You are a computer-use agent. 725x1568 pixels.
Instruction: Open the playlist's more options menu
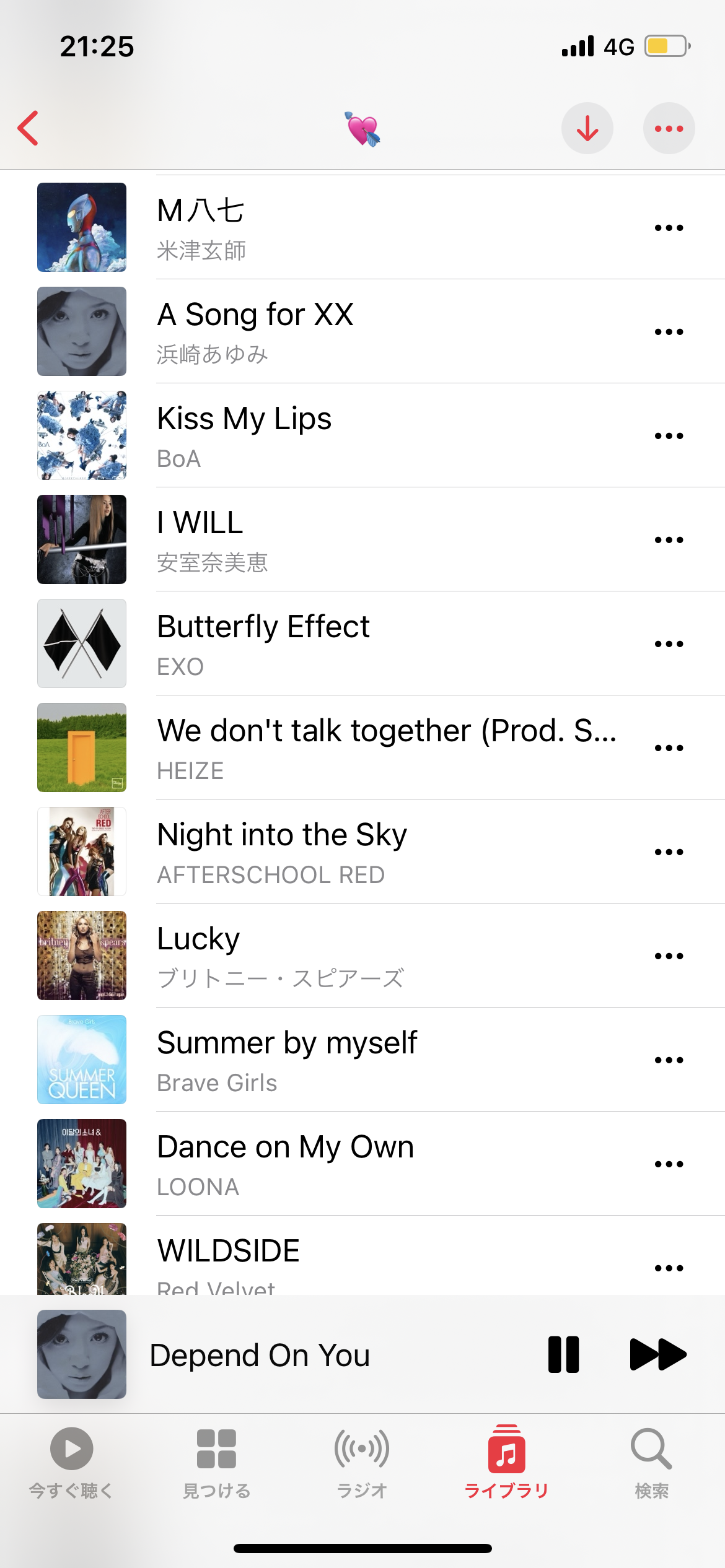(x=669, y=128)
